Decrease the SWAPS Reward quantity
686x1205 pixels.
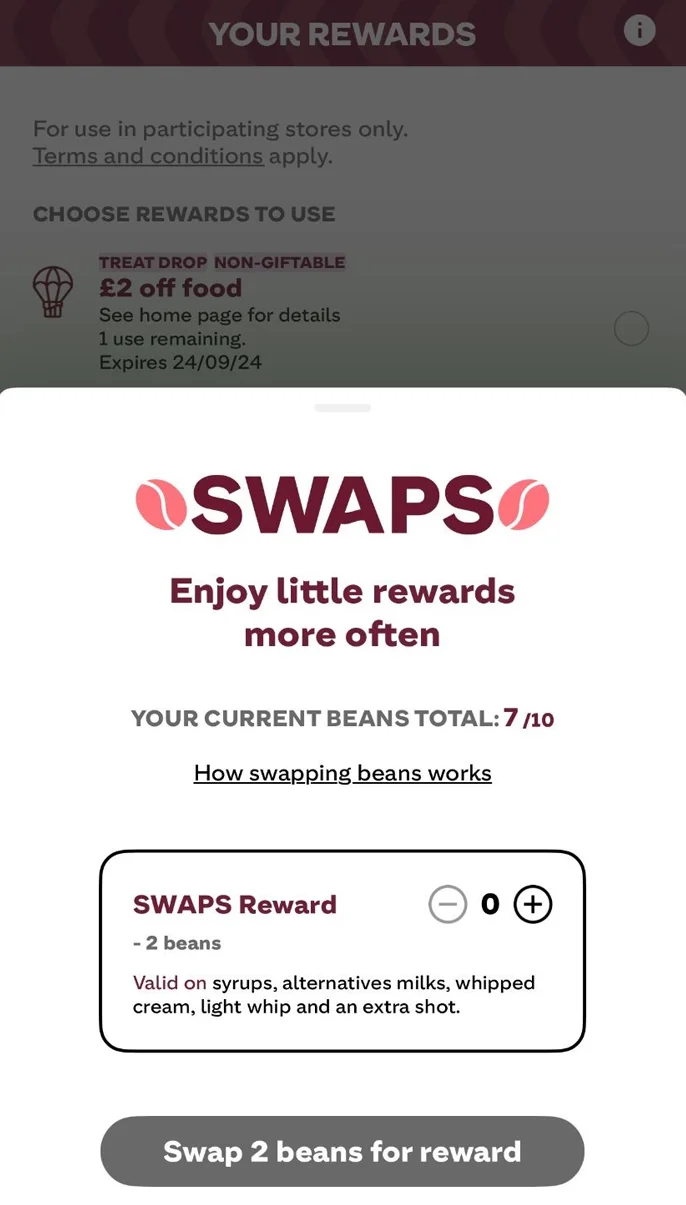click(x=448, y=905)
